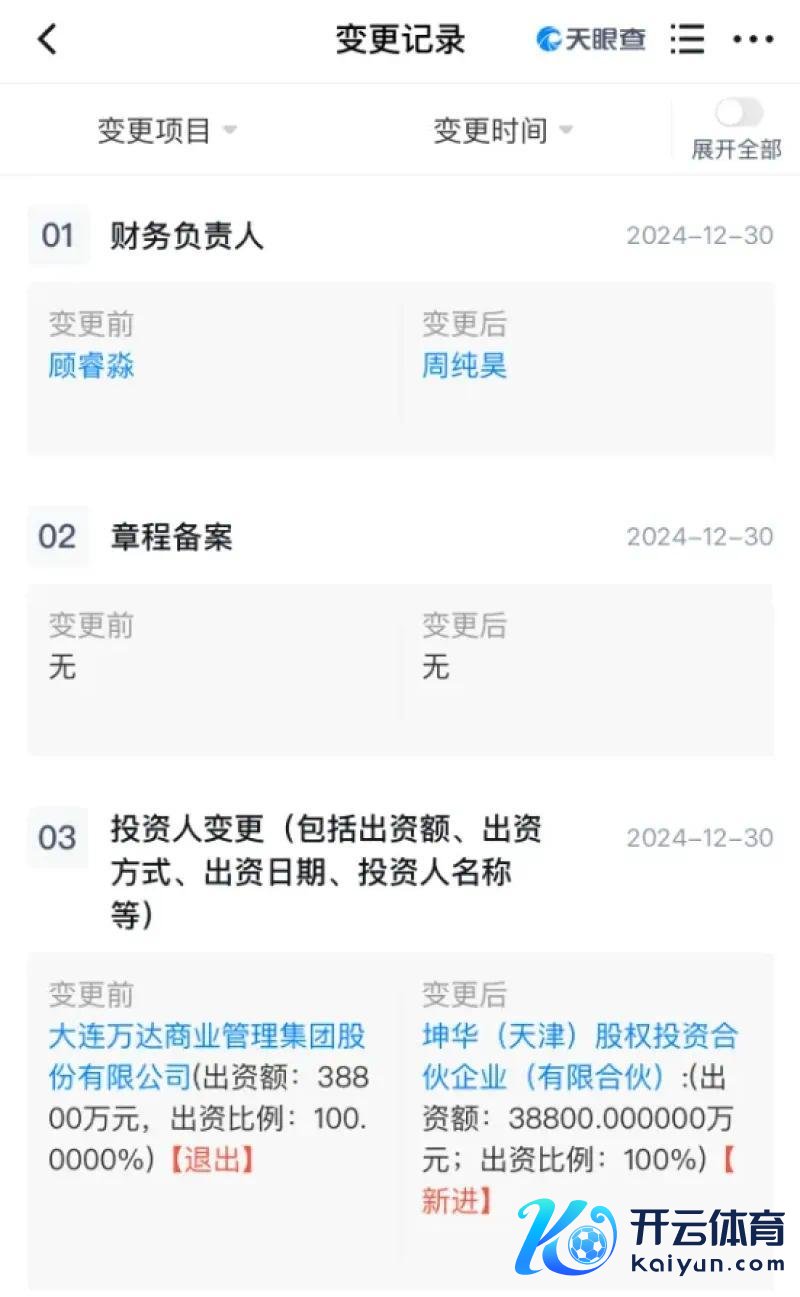Expand the 变更时间 filter dropdown

coord(502,130)
